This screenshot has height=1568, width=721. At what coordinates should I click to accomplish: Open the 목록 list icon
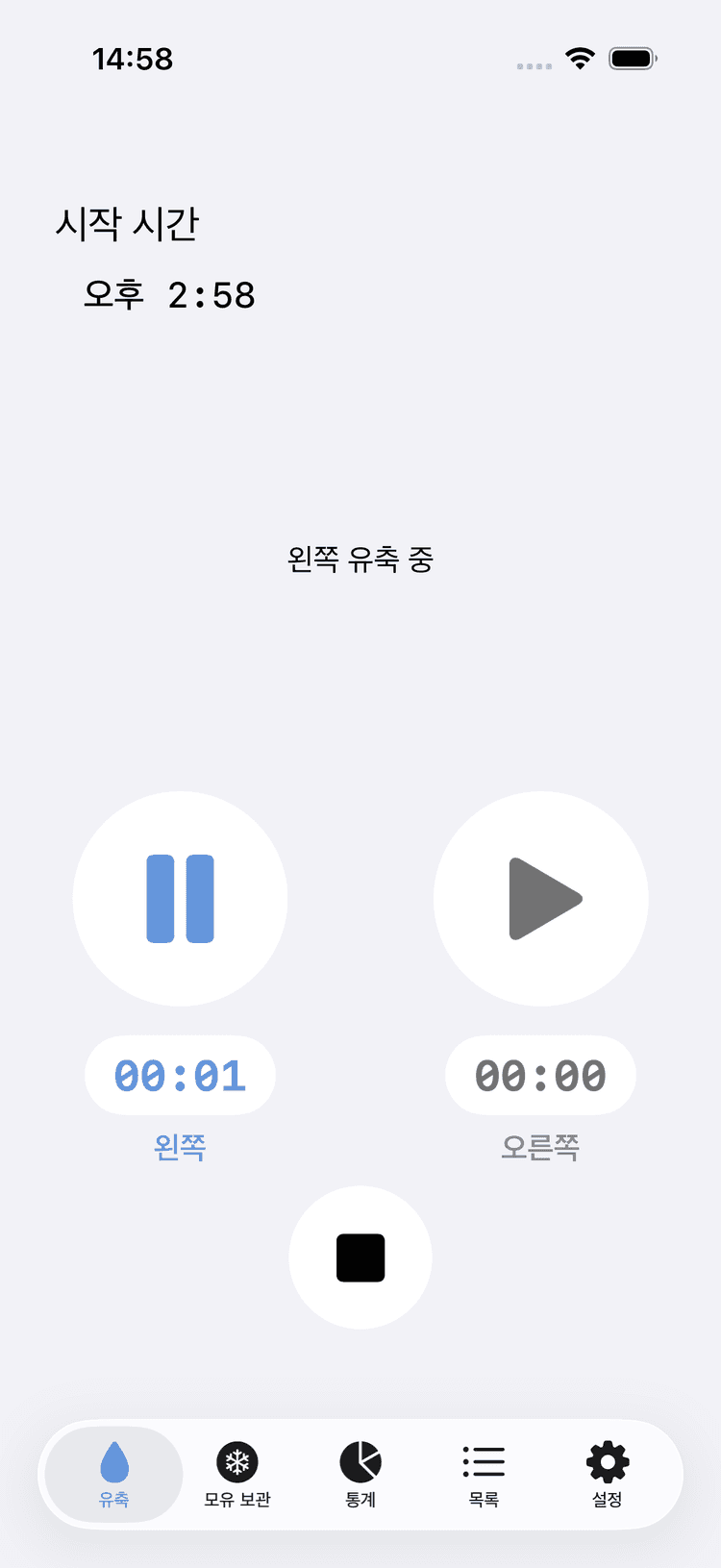484,1461
